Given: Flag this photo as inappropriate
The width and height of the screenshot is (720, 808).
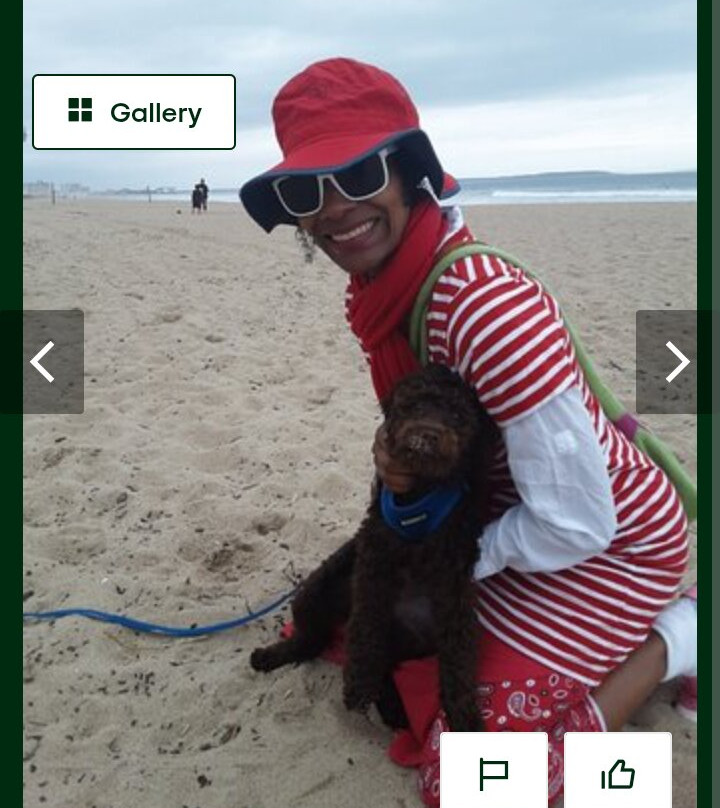Looking at the screenshot, I should click(494, 771).
